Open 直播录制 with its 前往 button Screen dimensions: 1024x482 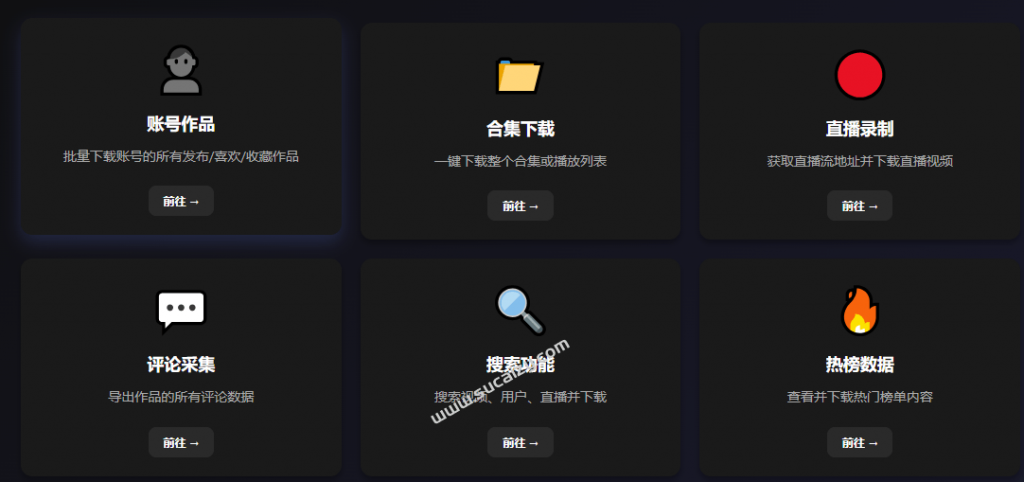pyautogui.click(x=859, y=206)
